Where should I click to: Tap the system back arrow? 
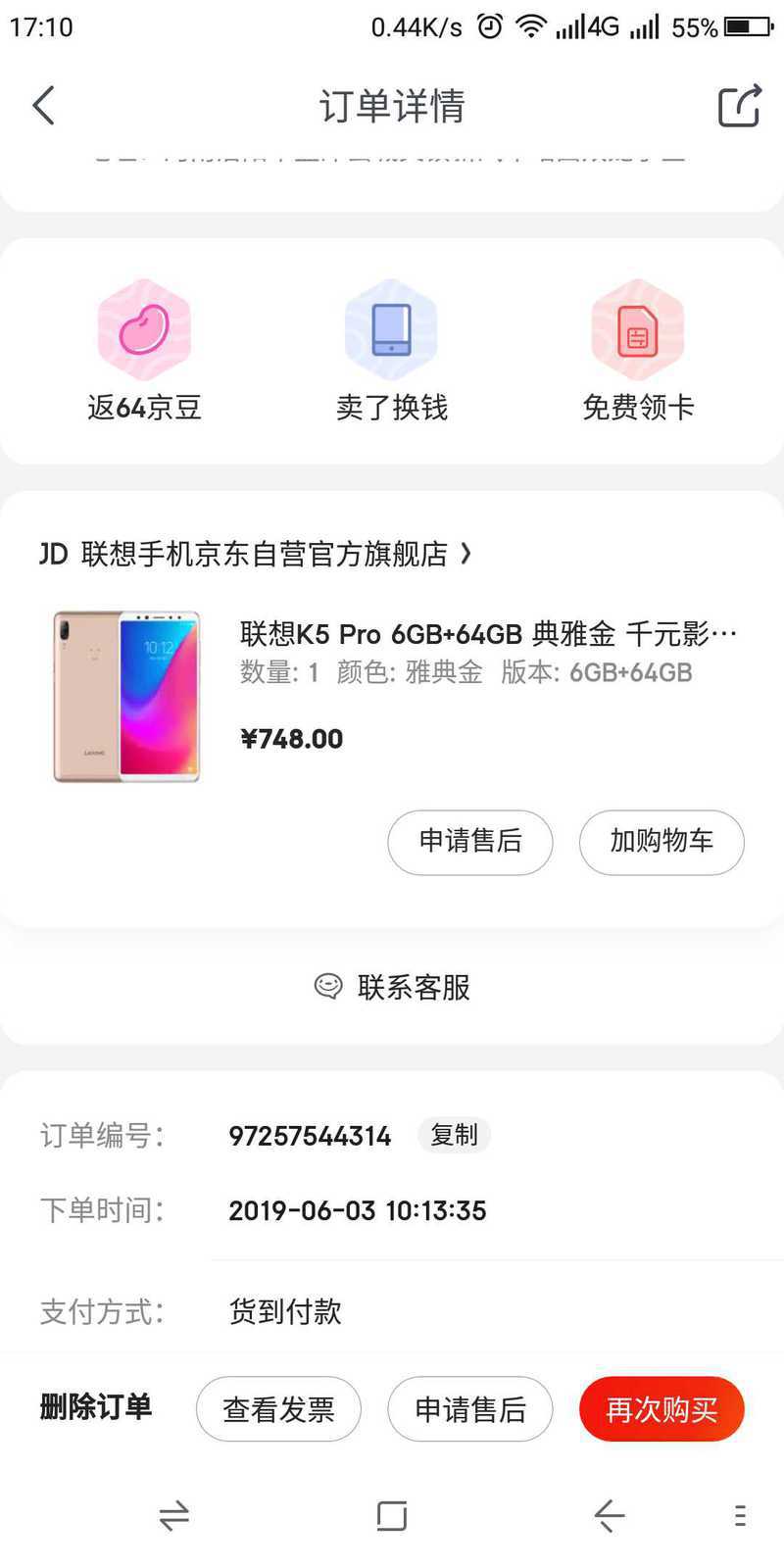click(609, 1516)
